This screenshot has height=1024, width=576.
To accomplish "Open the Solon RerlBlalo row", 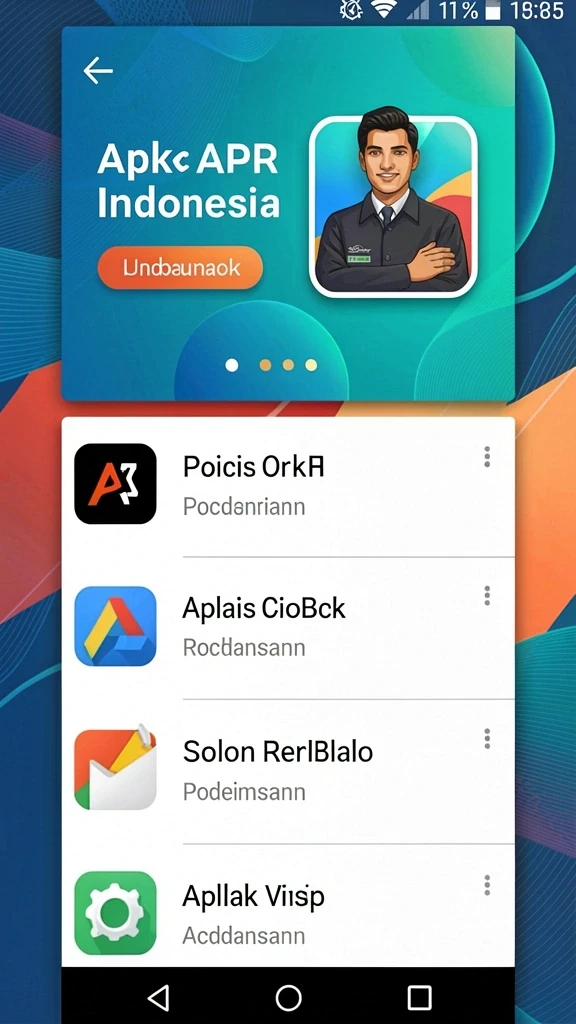I will tap(288, 771).
